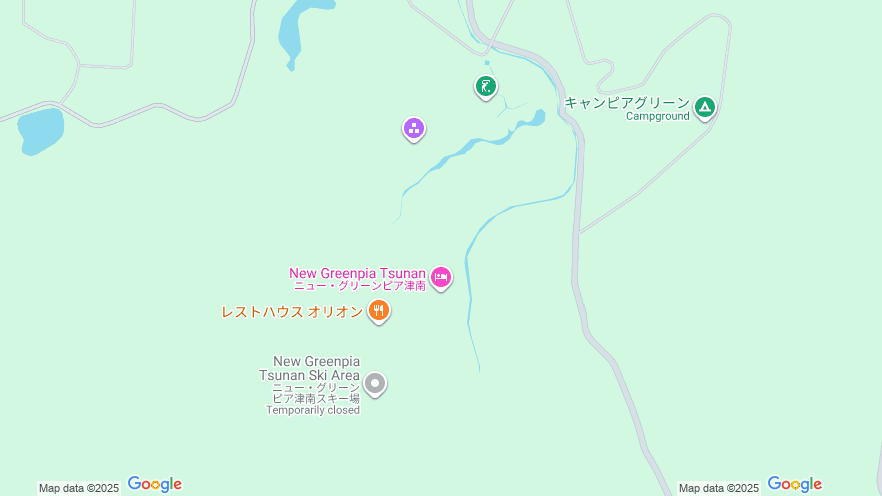Viewport: 882px width, 496px height.
Task: Open the New Greenpia Tsunan hotel marker
Action: [441, 277]
